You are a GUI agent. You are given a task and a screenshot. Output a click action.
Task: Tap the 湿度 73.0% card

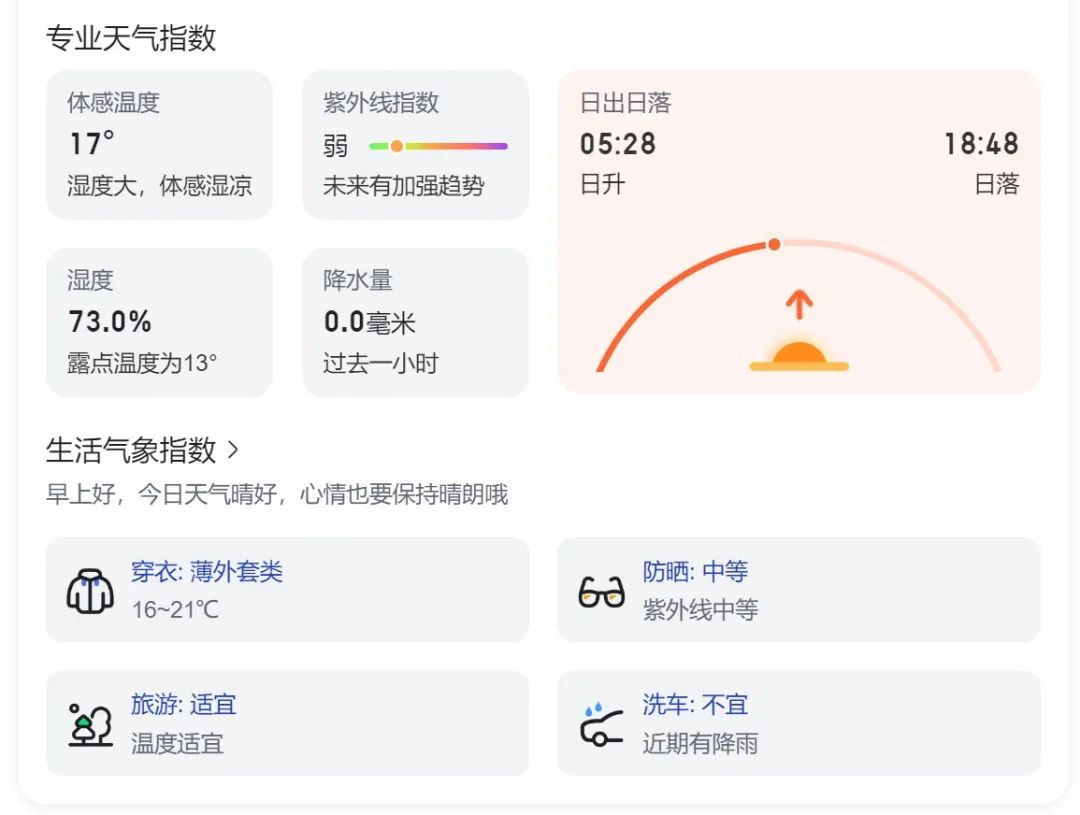(159, 322)
